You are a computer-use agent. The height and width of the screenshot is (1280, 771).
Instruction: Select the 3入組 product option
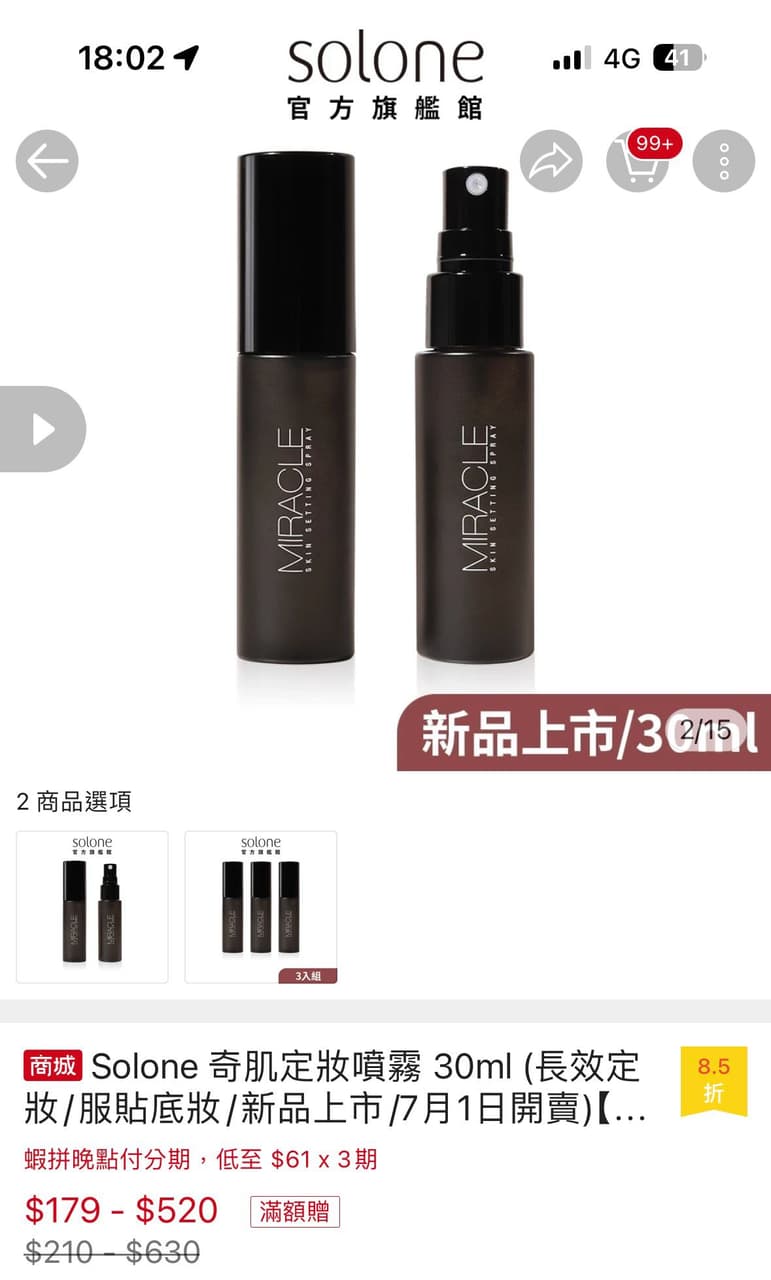point(260,907)
